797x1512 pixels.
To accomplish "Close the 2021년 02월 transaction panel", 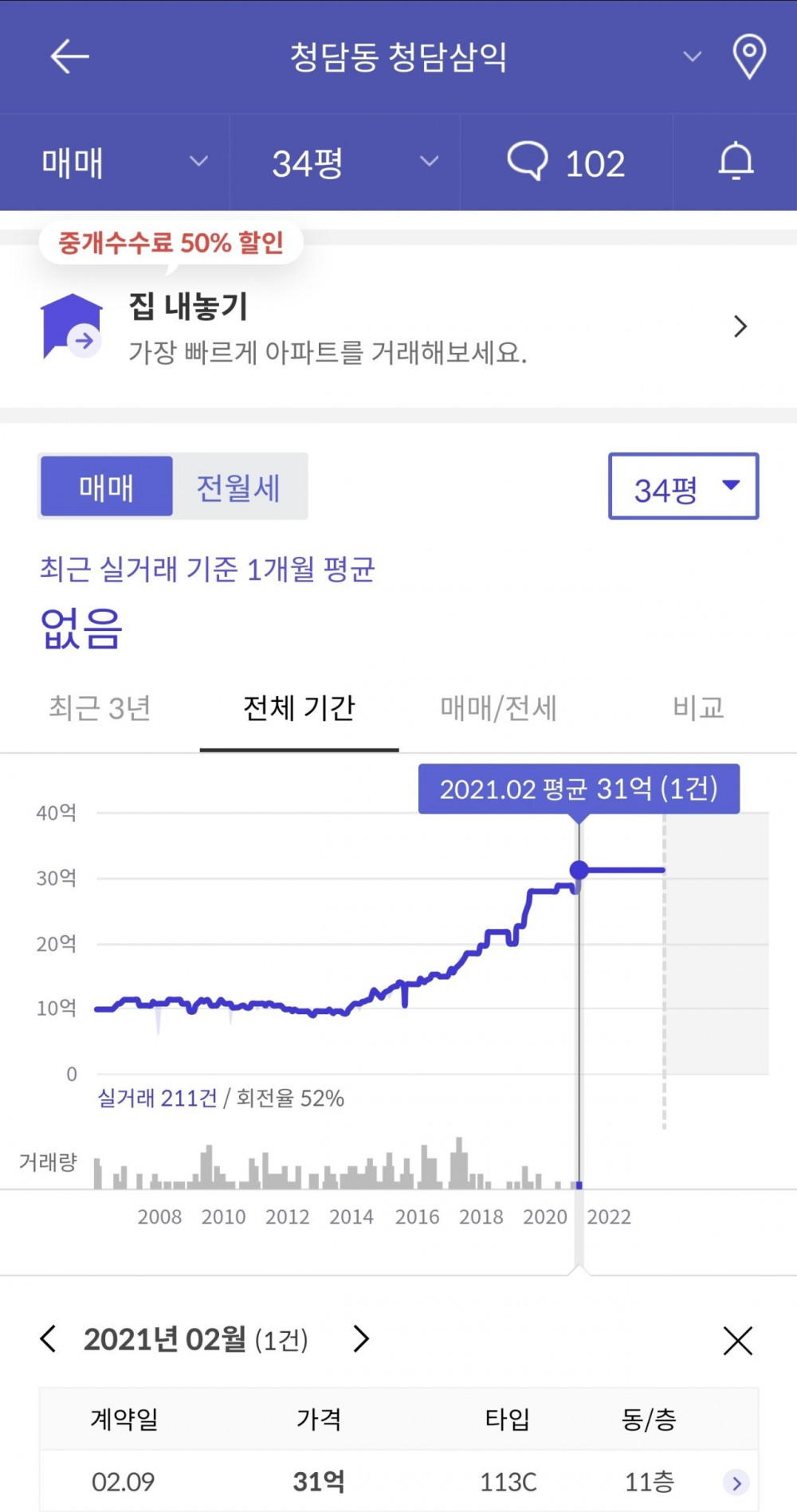I will (x=738, y=1341).
